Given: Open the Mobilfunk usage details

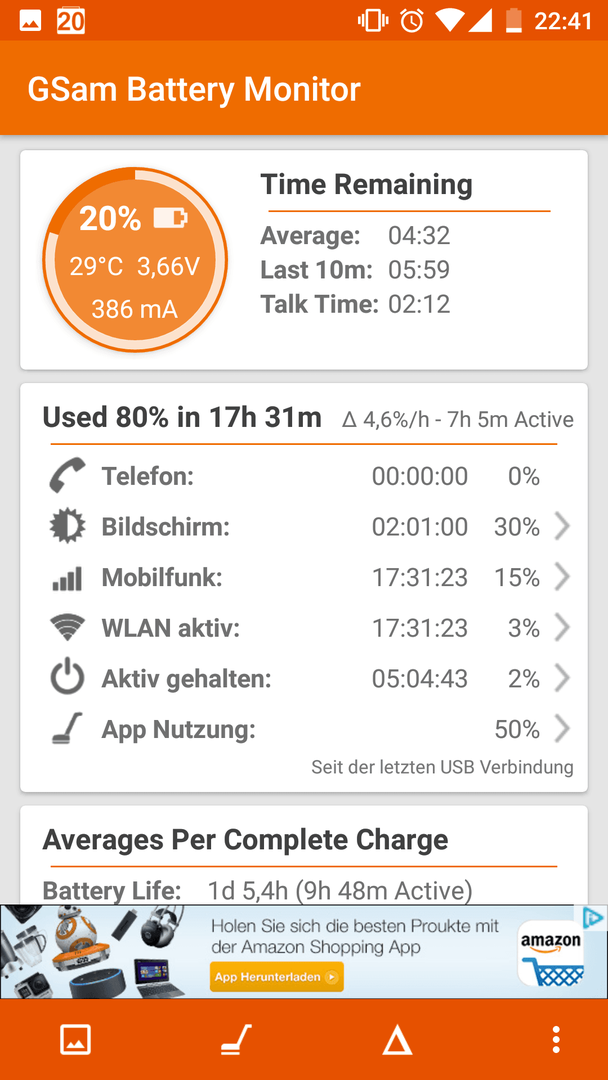Looking at the screenshot, I should pyautogui.click(x=304, y=578).
